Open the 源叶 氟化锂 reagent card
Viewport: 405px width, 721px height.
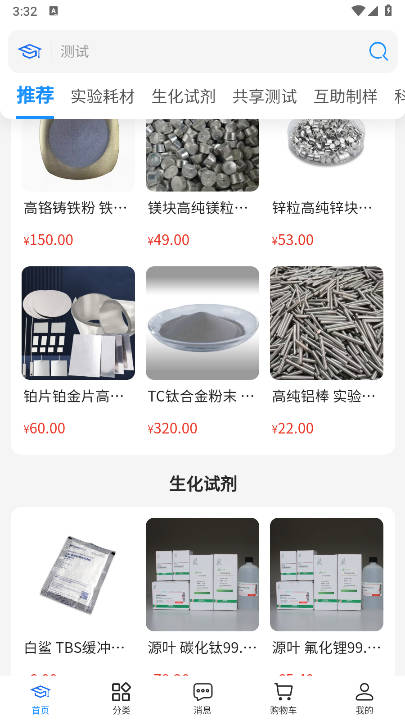point(326,595)
